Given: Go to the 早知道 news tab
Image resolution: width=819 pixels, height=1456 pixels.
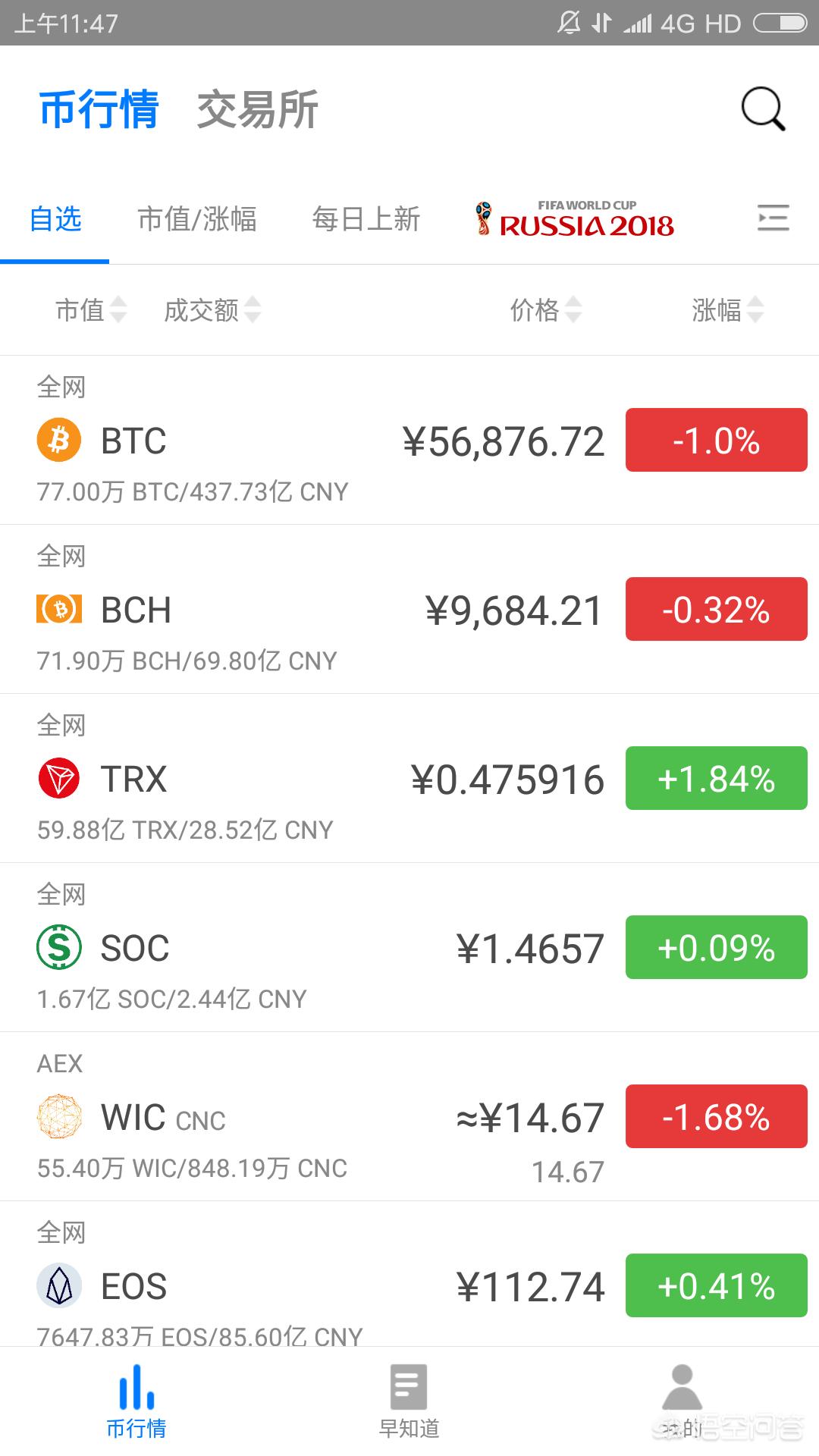Looking at the screenshot, I should (x=409, y=1401).
